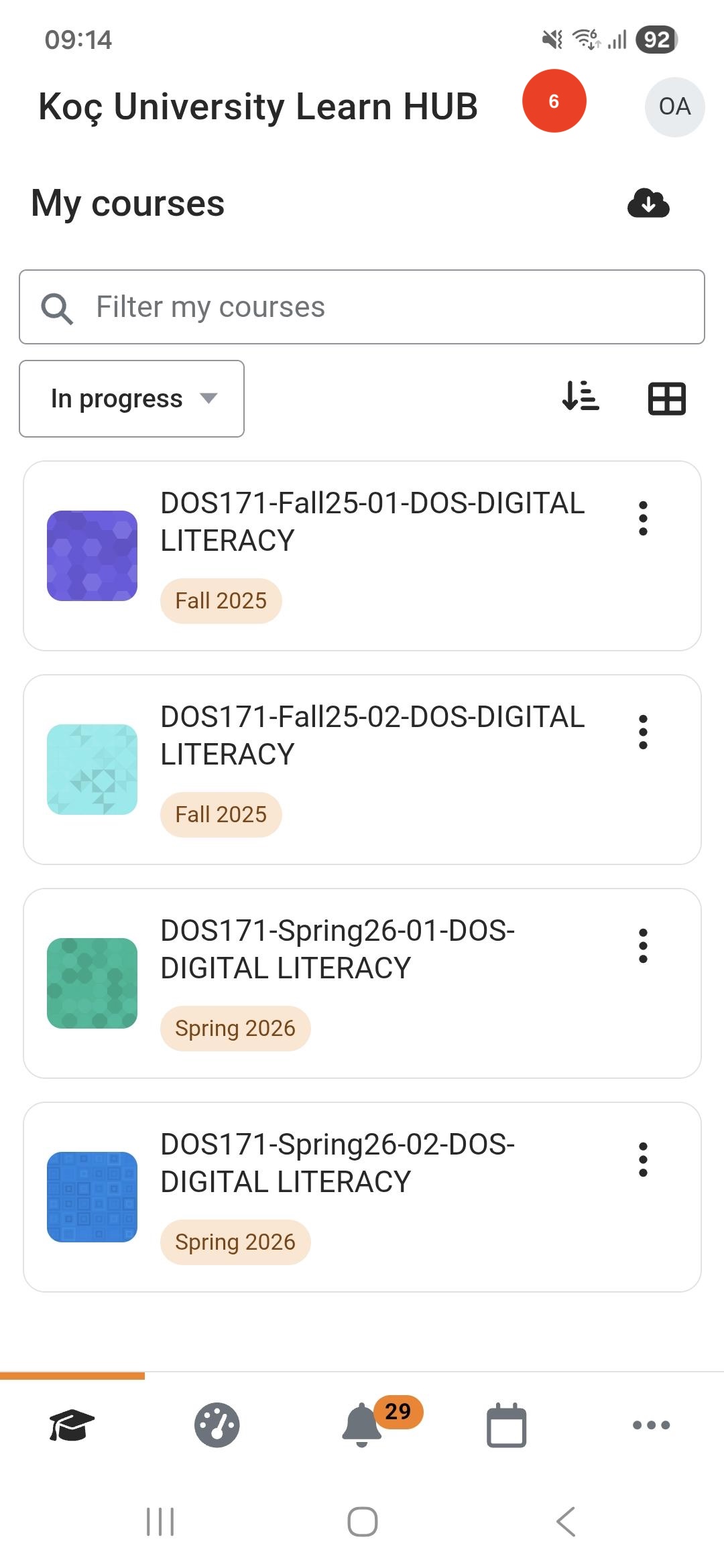724x1568 pixels.
Task: Open the notifications bell tab
Action: 363,1425
